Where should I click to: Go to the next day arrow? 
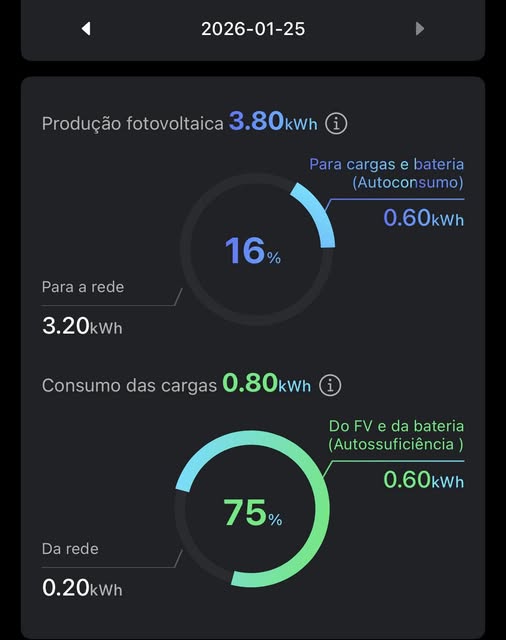420,29
